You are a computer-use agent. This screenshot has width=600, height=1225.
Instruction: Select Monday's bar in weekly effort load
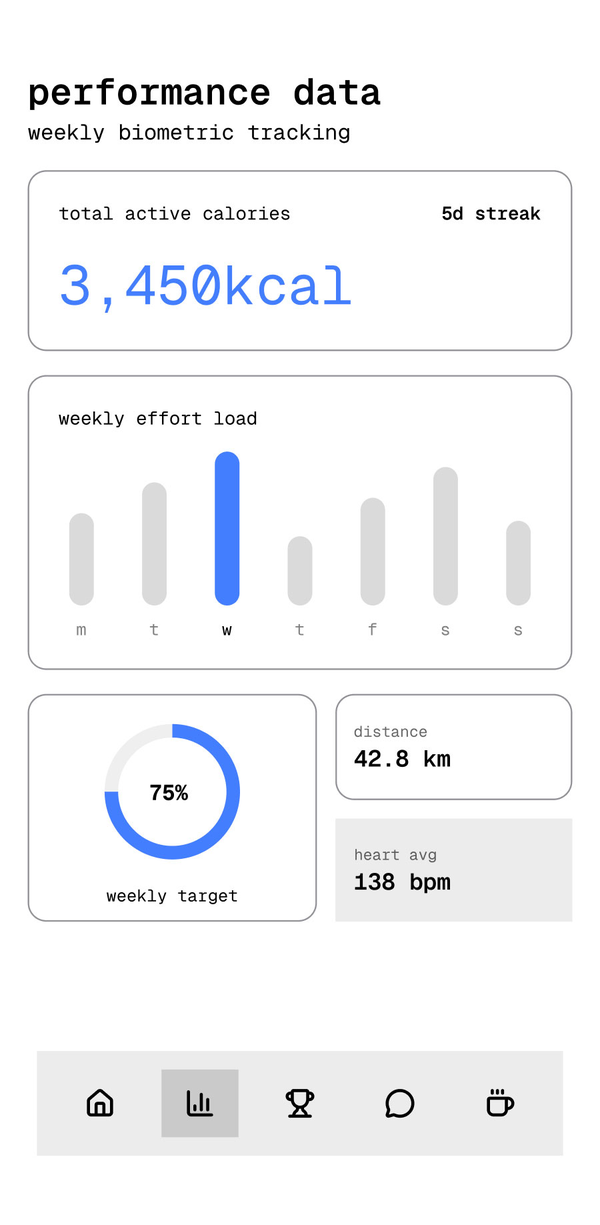coord(81,559)
